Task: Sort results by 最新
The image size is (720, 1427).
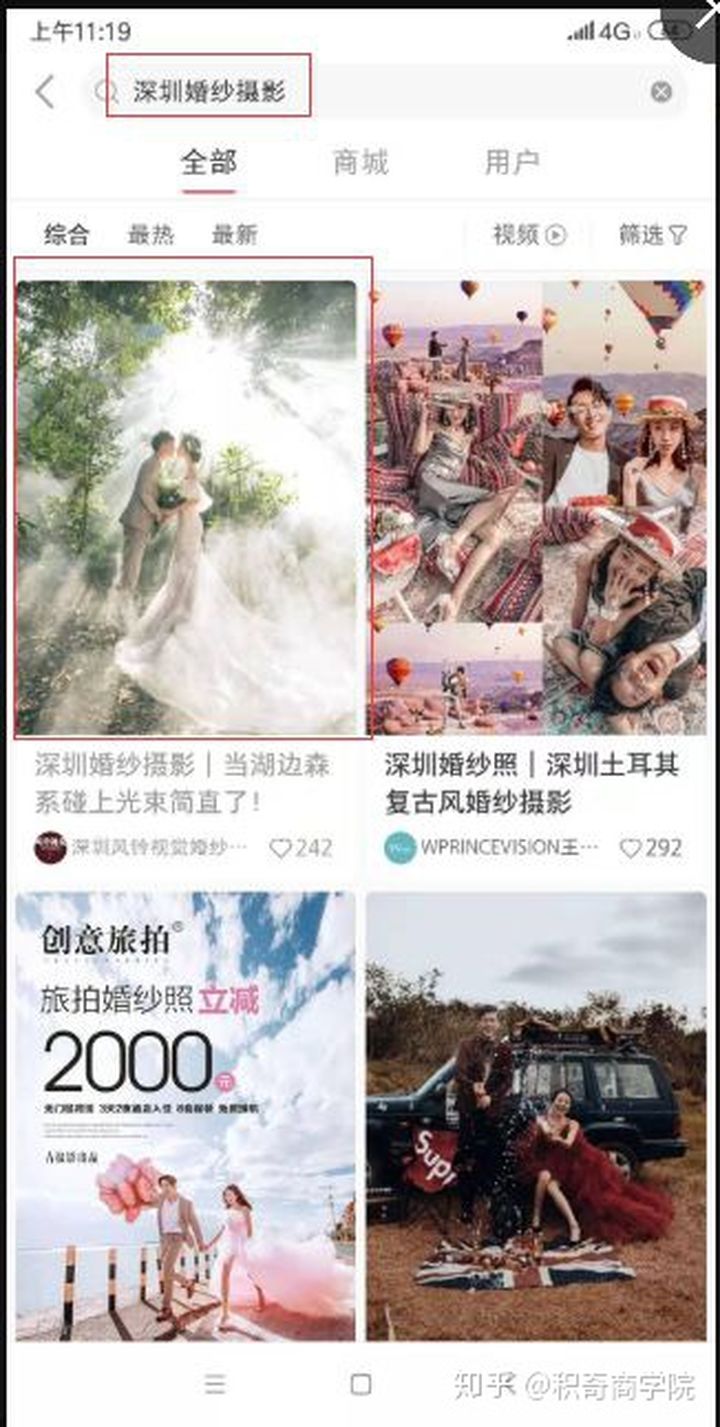Action: point(235,235)
